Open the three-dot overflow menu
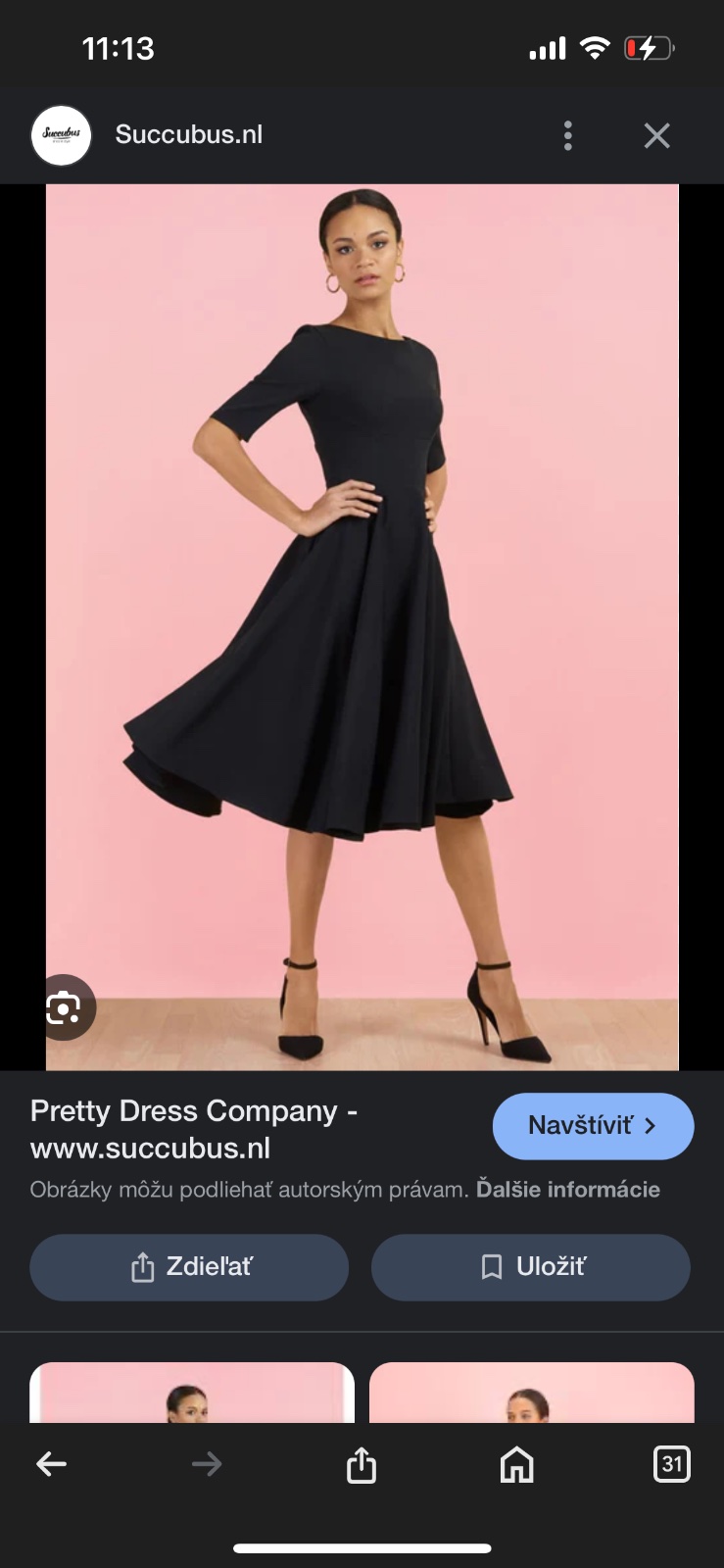The image size is (724, 1568). pos(568,135)
